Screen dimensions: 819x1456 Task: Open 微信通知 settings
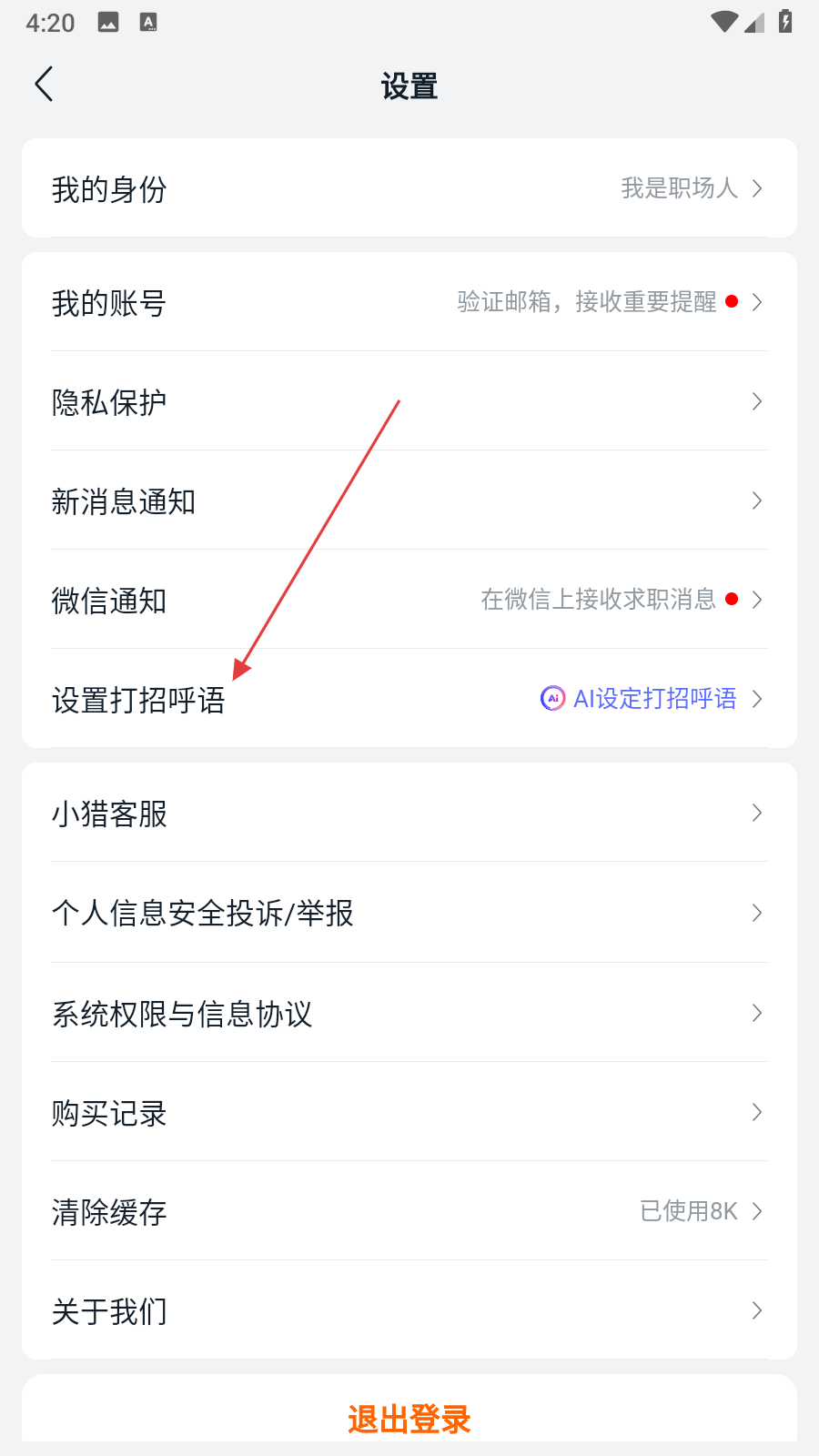click(409, 600)
